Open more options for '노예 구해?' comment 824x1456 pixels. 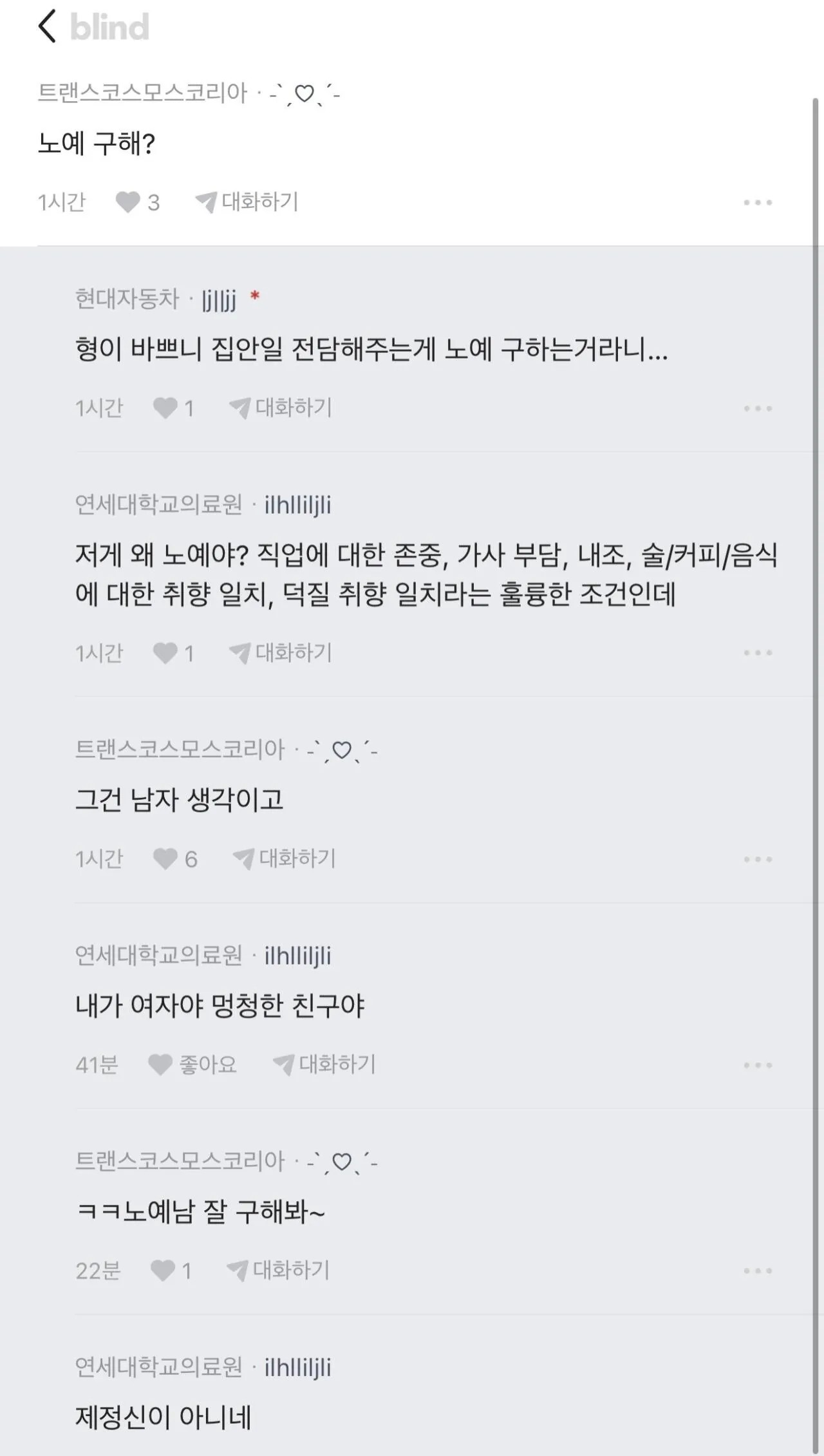point(757,202)
